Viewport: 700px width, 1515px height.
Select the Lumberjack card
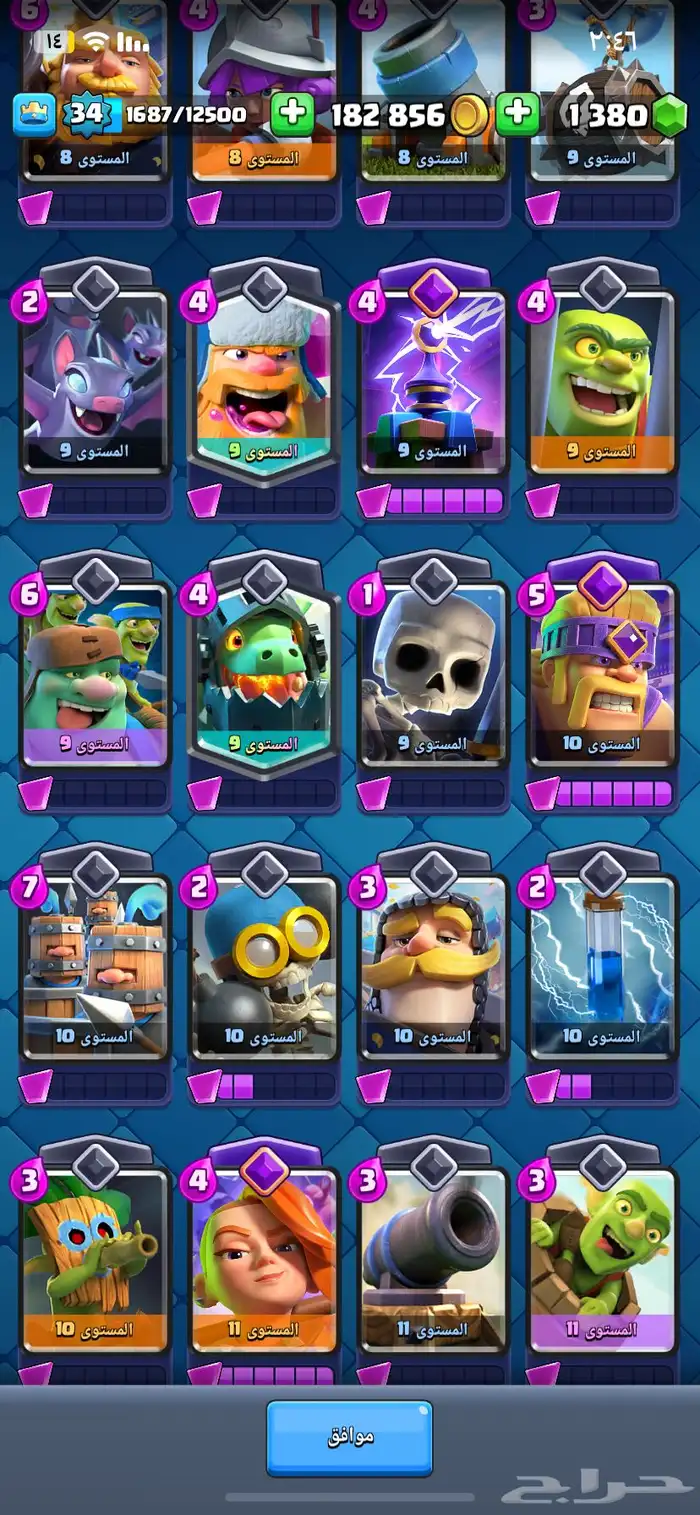(264, 380)
